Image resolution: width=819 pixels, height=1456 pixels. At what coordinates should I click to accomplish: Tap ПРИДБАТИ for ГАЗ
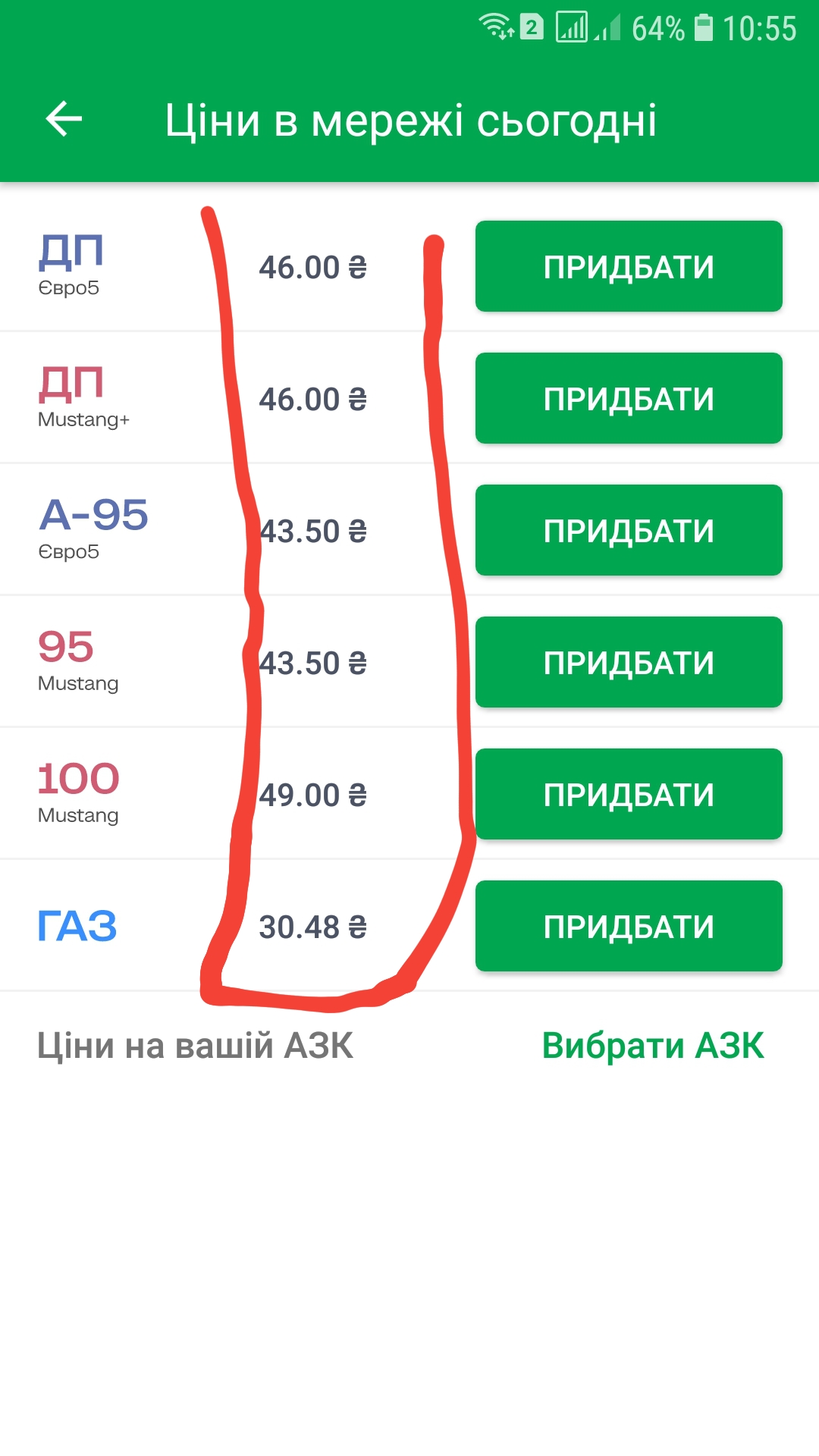[628, 926]
